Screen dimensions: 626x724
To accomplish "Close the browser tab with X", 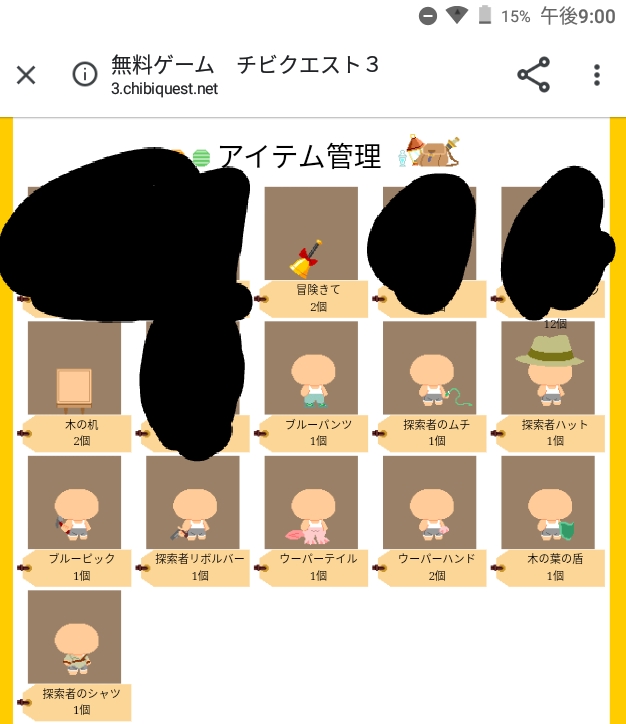I will click(x=26, y=75).
